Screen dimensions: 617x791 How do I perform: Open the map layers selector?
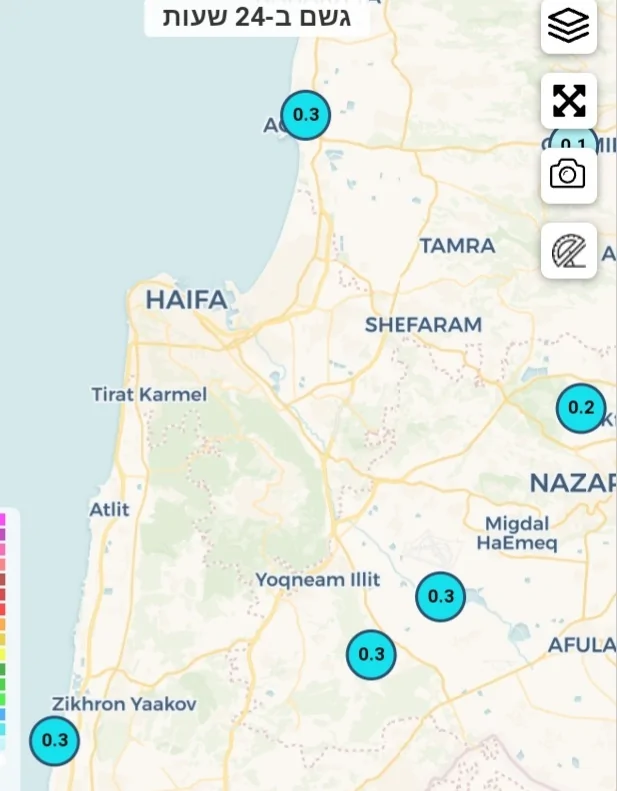click(568, 26)
